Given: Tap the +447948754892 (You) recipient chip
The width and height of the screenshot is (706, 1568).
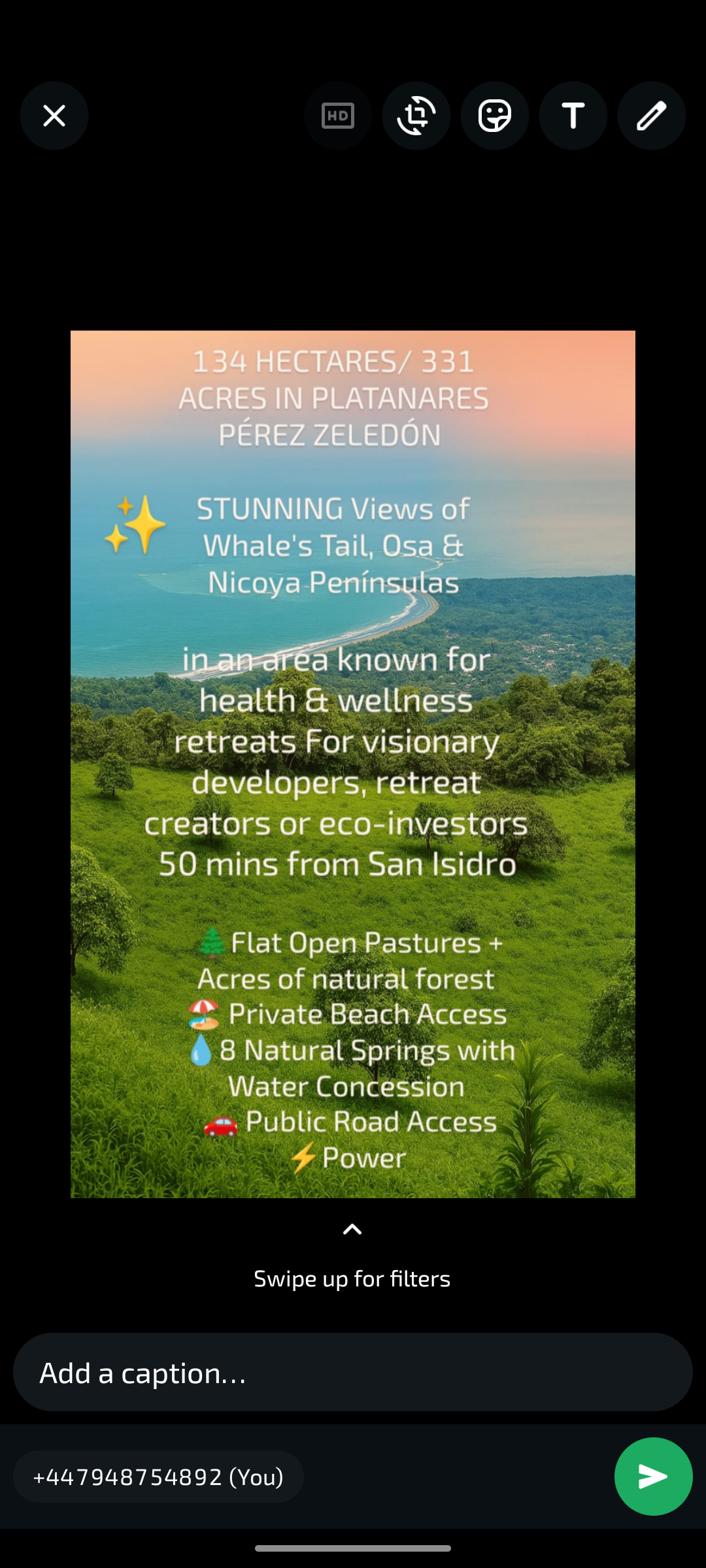Looking at the screenshot, I should coord(158,1477).
